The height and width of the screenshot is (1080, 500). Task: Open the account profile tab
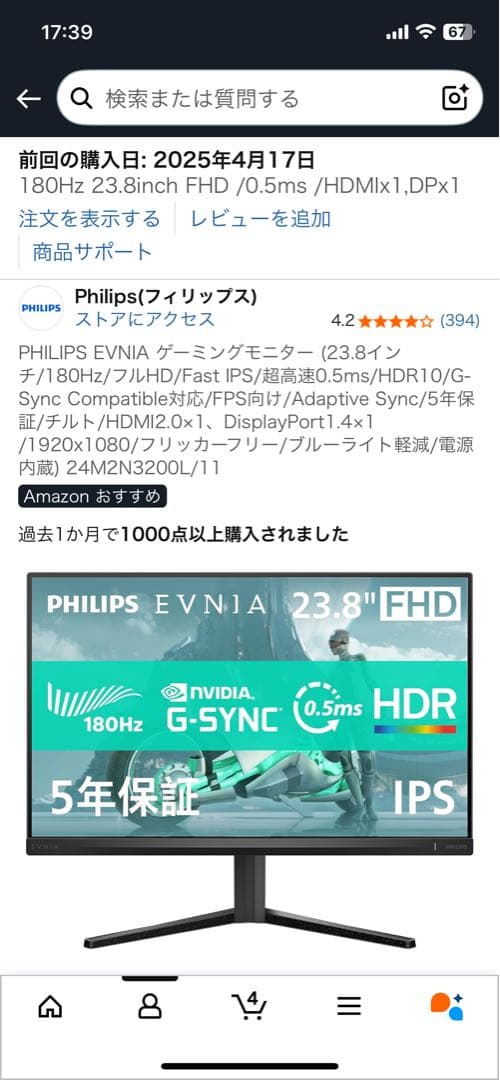(x=149, y=1006)
